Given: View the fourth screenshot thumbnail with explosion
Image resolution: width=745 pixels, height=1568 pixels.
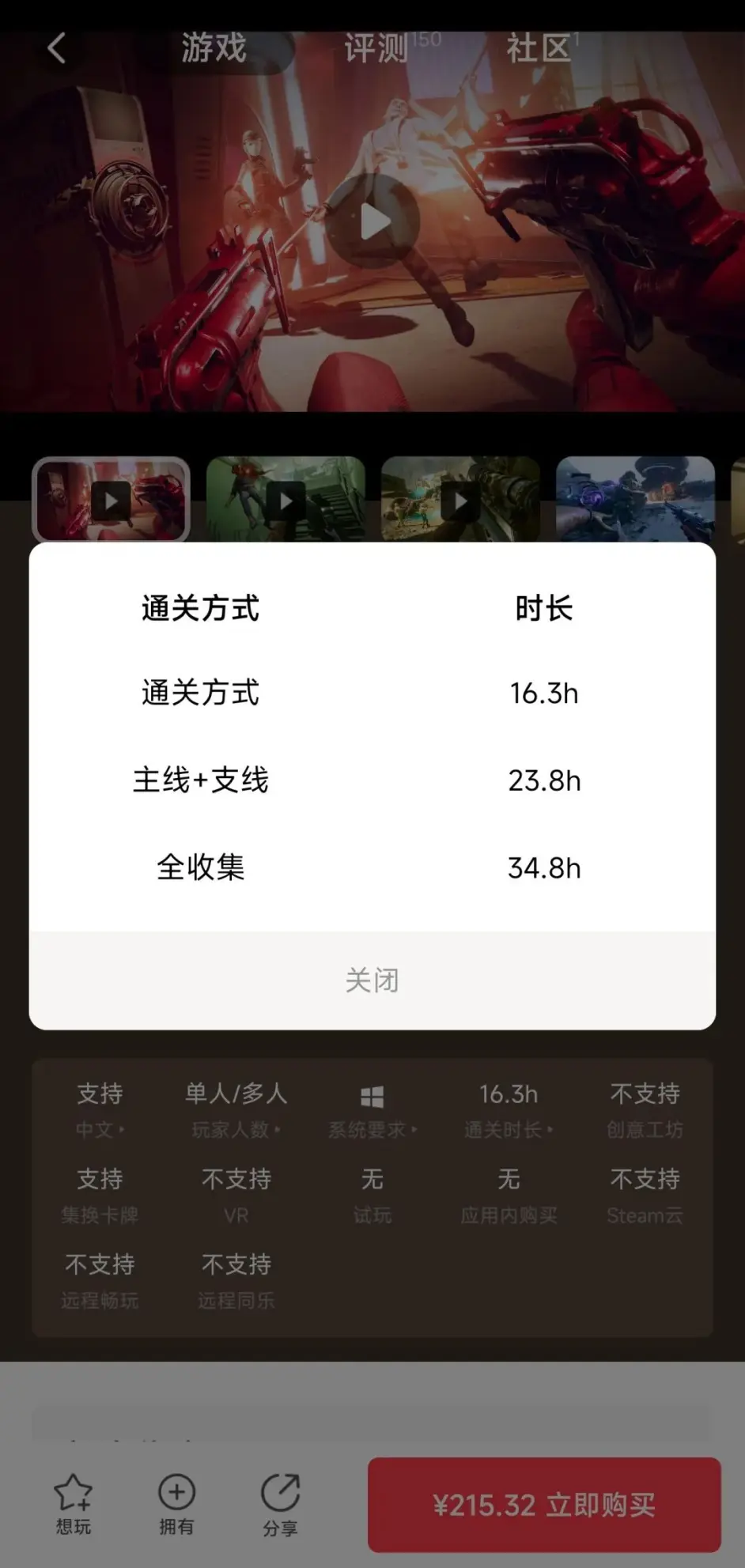Looking at the screenshot, I should pyautogui.click(x=635, y=500).
